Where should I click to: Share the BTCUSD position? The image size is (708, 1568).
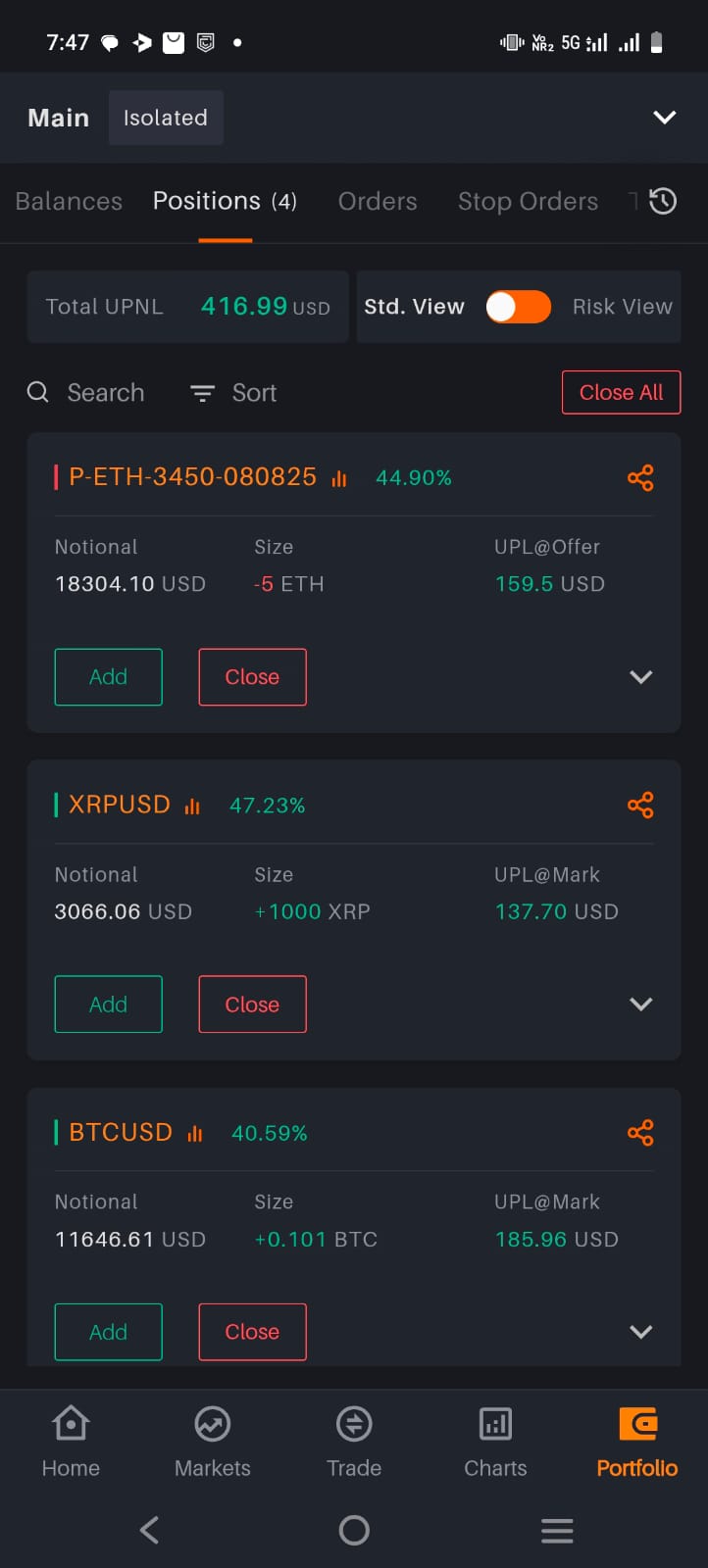pos(640,1132)
